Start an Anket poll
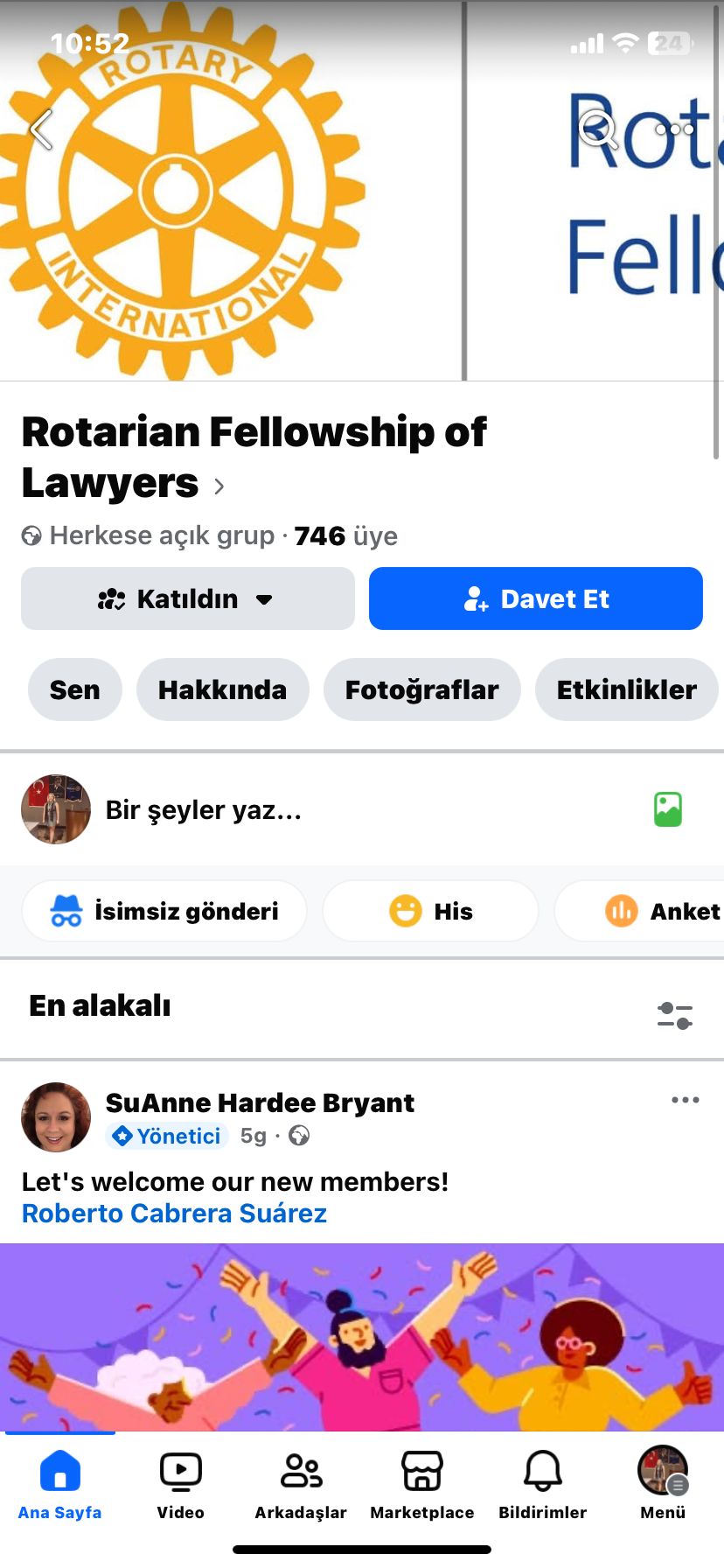 pyautogui.click(x=663, y=911)
